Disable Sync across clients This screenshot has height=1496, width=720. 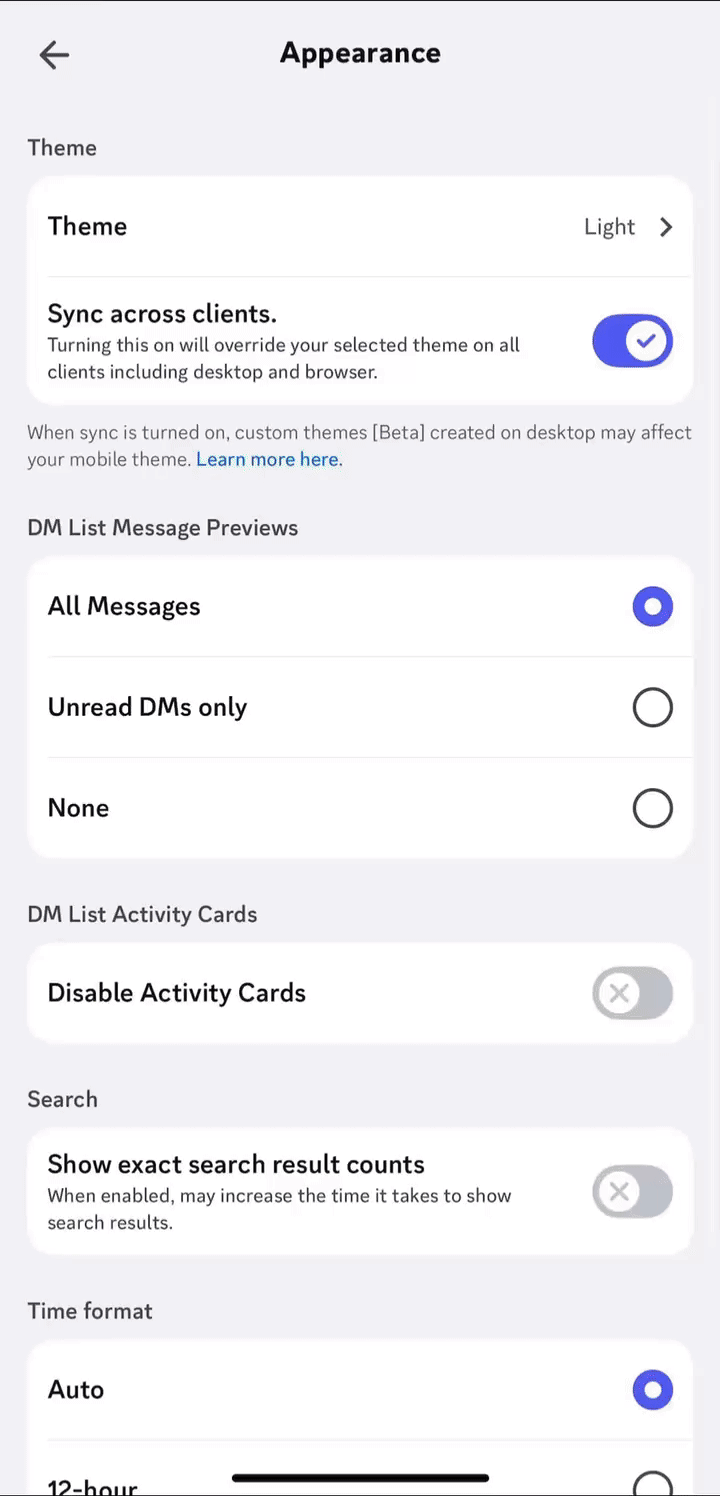pos(633,340)
